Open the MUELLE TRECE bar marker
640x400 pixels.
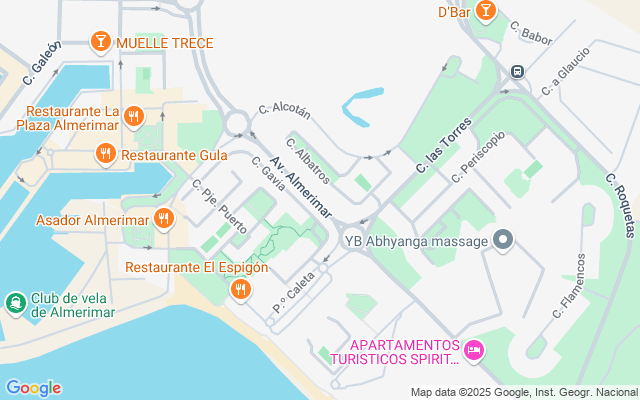click(100, 42)
